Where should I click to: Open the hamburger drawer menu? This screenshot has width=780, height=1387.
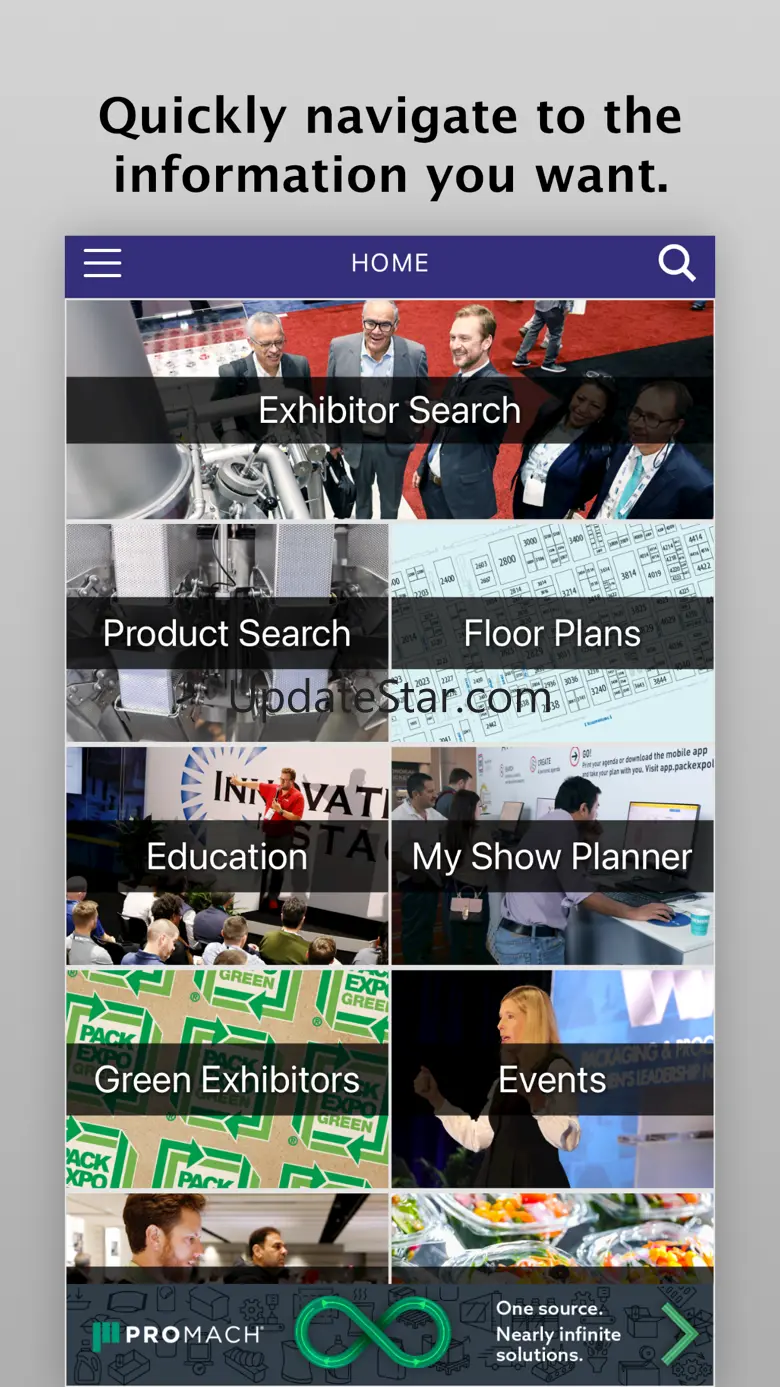(102, 264)
